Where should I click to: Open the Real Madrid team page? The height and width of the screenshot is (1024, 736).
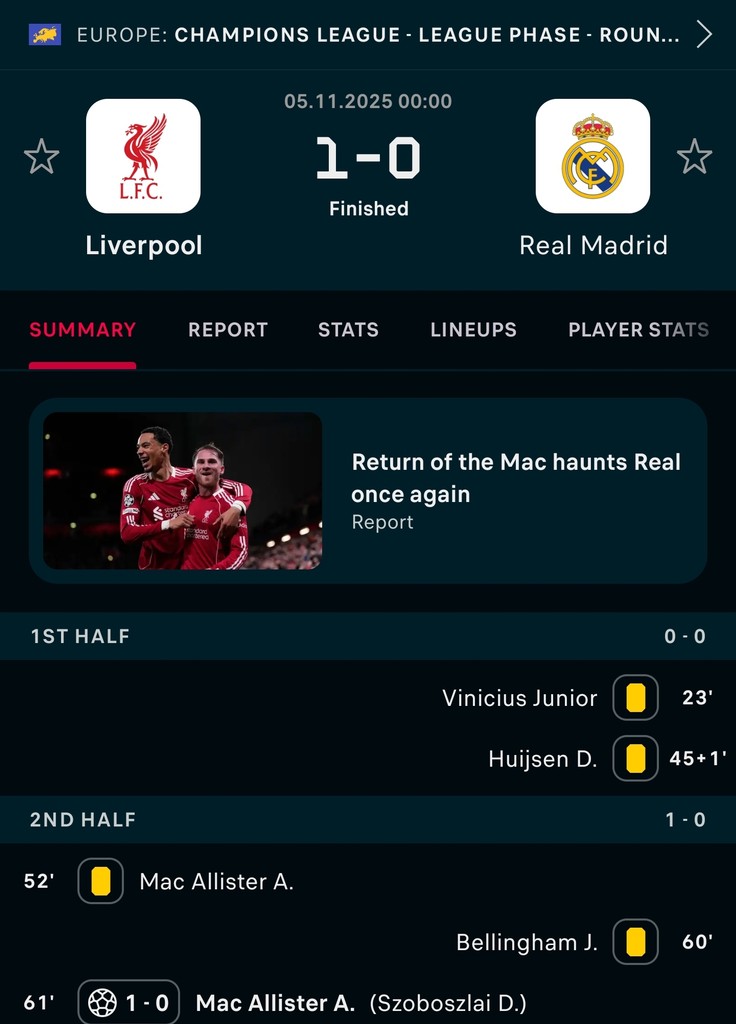[x=593, y=157]
